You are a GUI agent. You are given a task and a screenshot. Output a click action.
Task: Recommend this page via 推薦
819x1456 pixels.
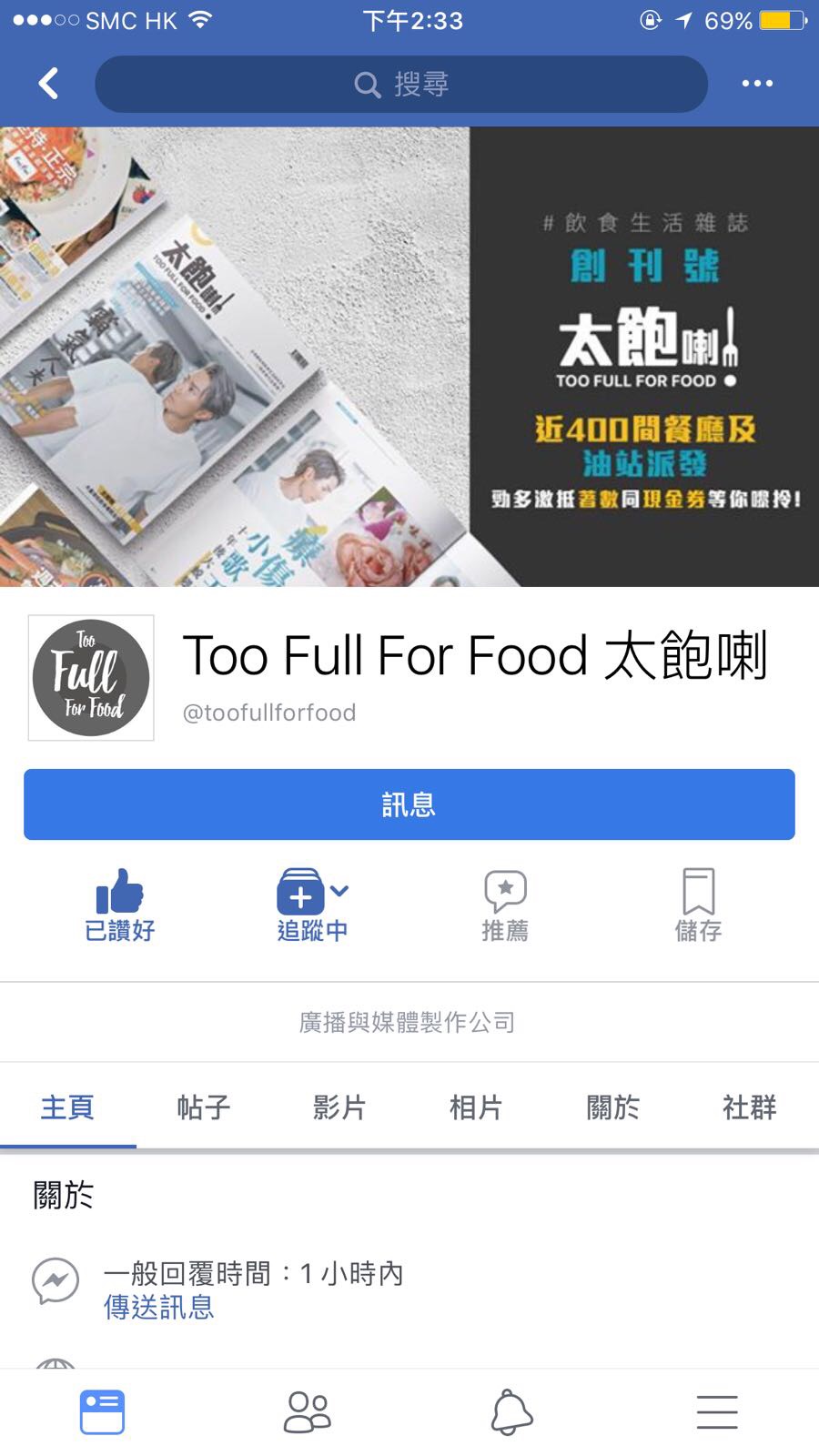pos(505,905)
